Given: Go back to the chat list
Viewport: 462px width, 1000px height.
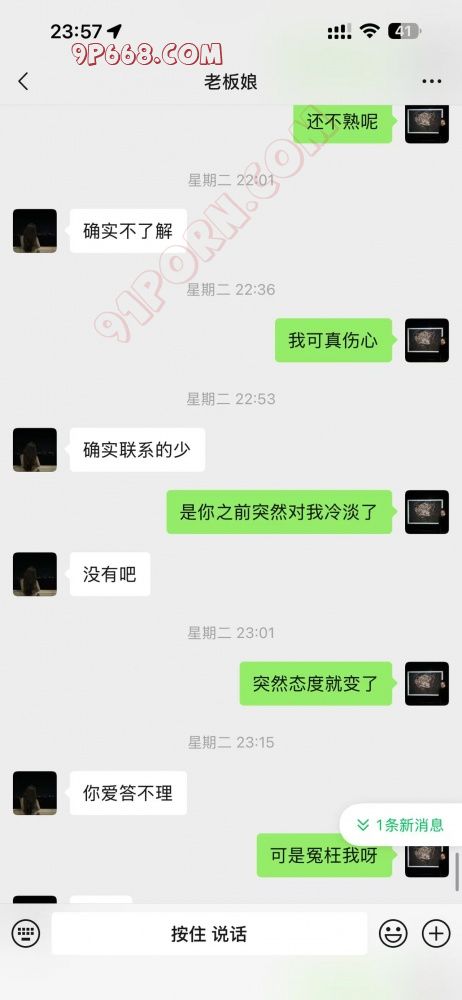Looking at the screenshot, I should tap(24, 82).
